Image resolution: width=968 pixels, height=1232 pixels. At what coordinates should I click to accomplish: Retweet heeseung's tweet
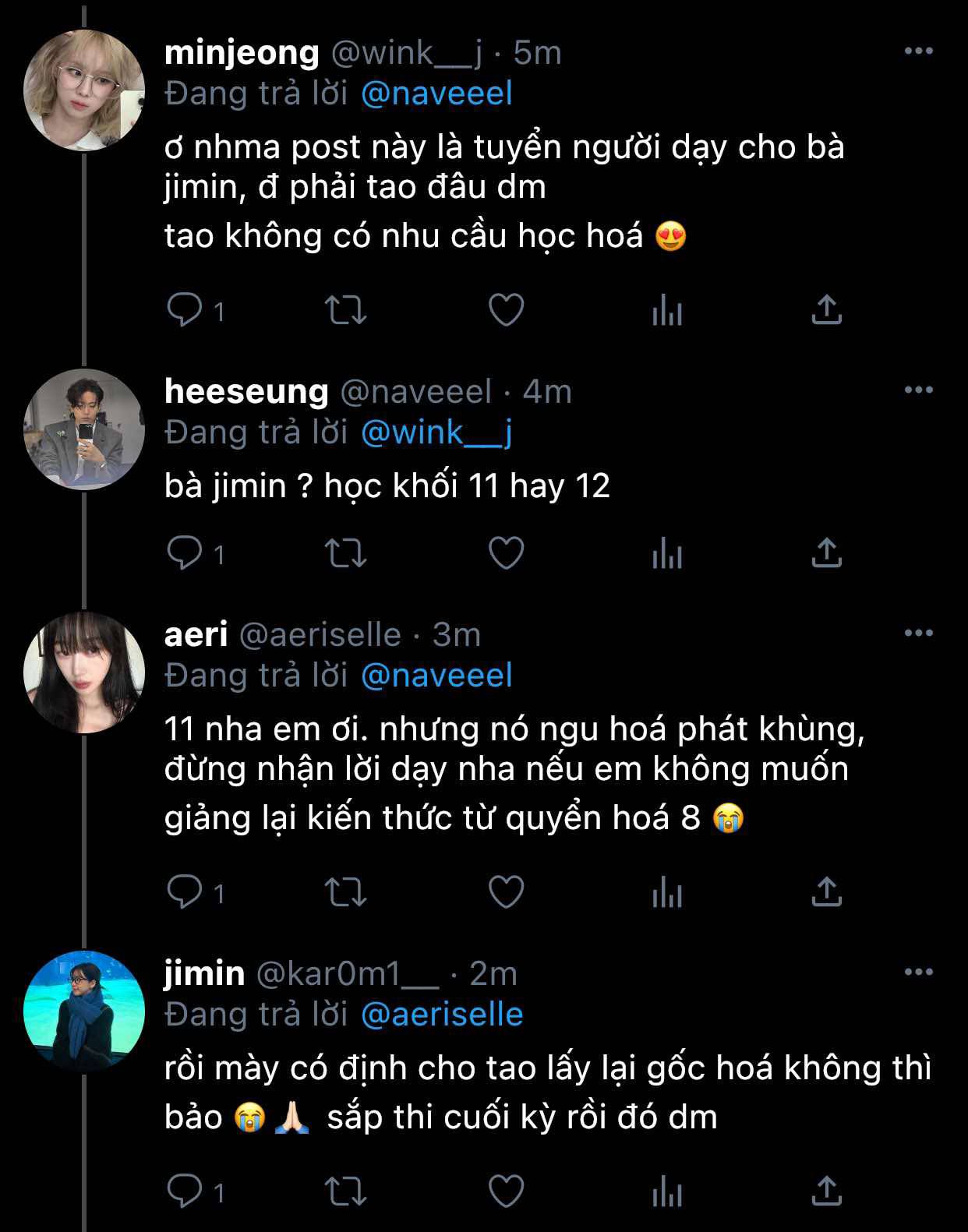[x=345, y=553]
